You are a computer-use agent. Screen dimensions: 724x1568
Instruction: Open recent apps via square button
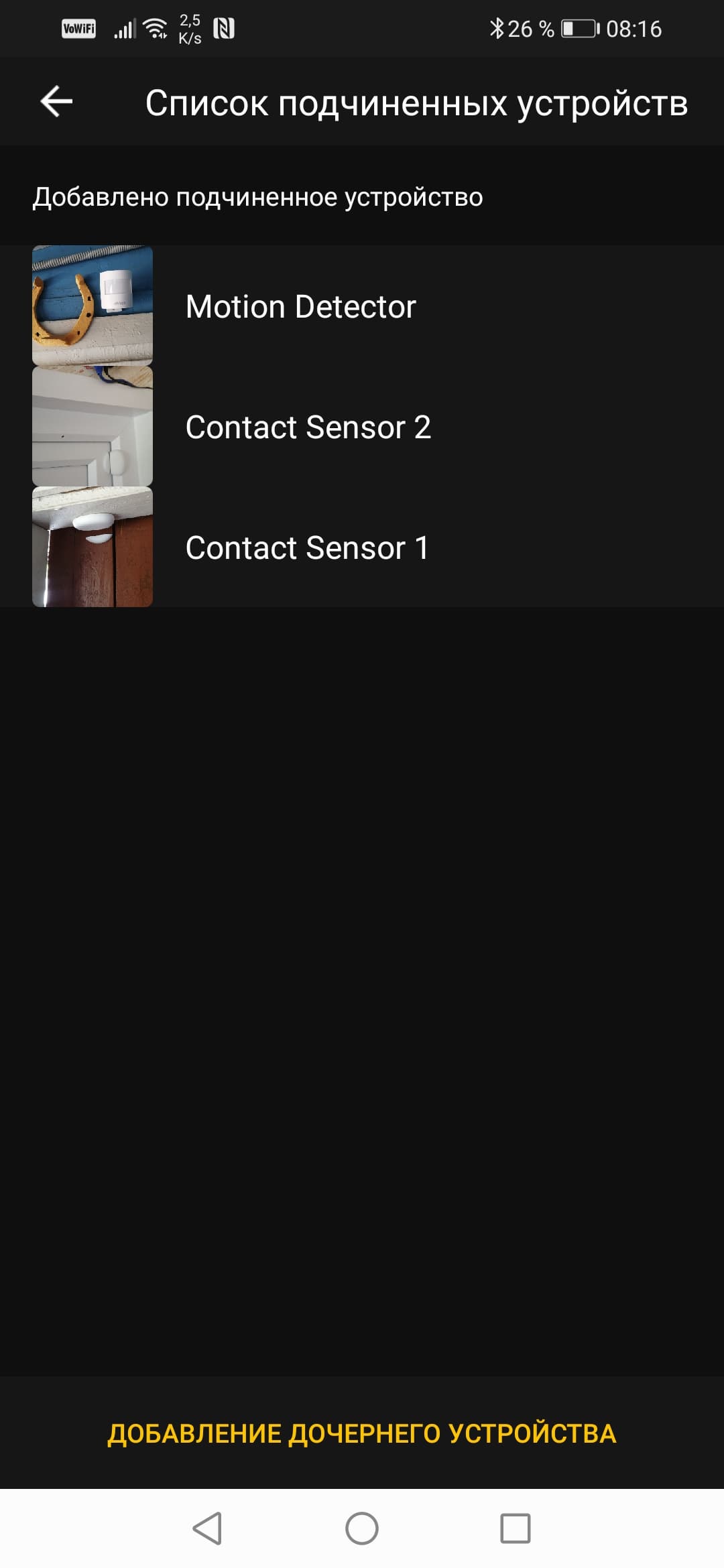pos(515,1528)
